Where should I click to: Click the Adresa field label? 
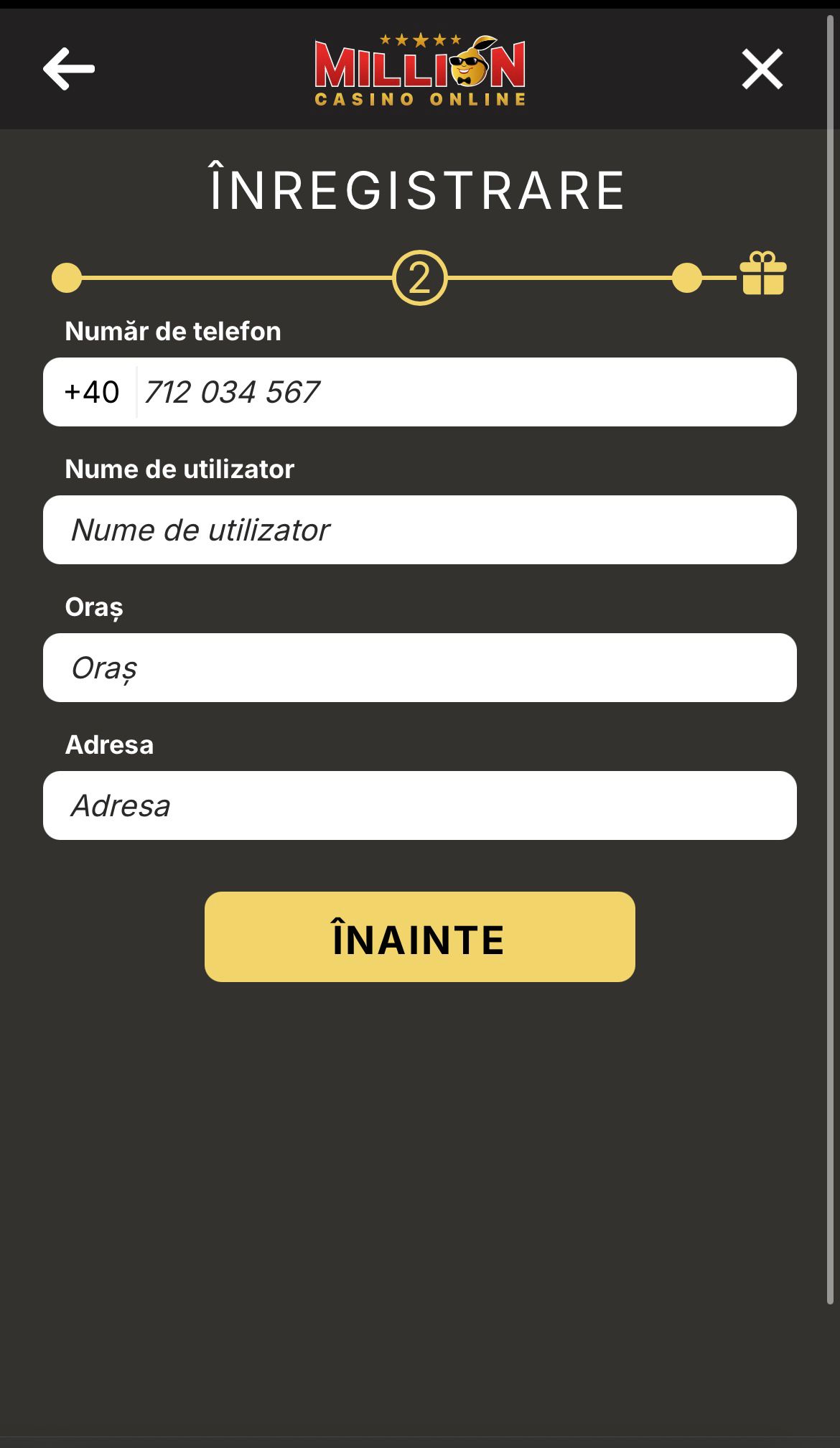pos(111,744)
